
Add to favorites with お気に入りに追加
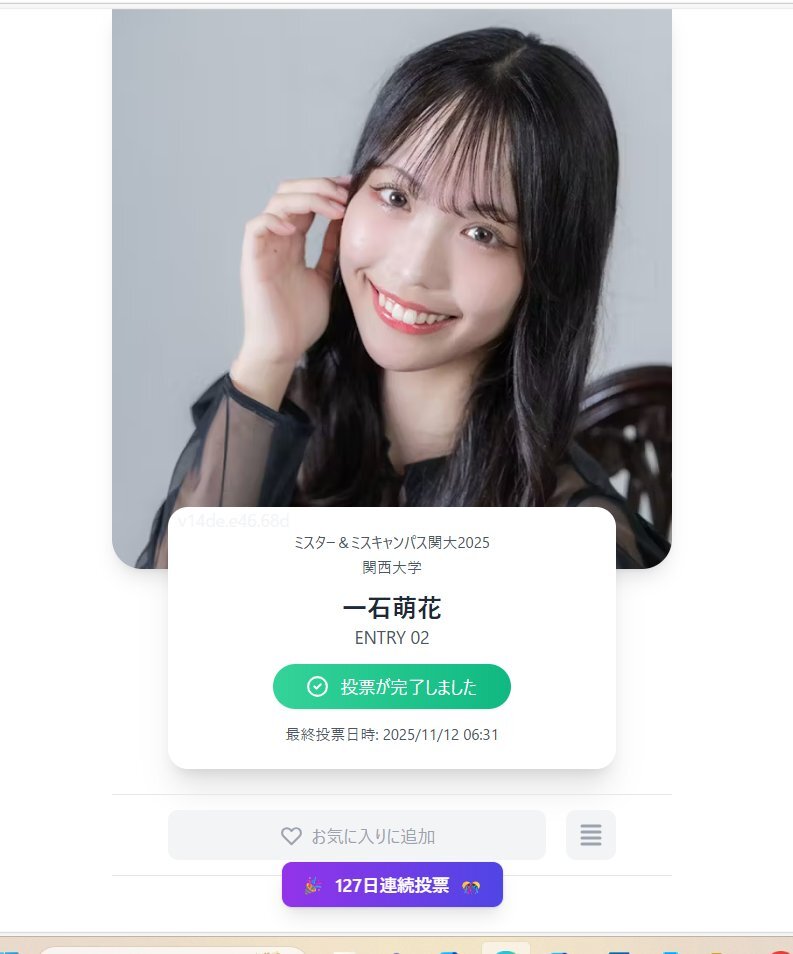357,835
